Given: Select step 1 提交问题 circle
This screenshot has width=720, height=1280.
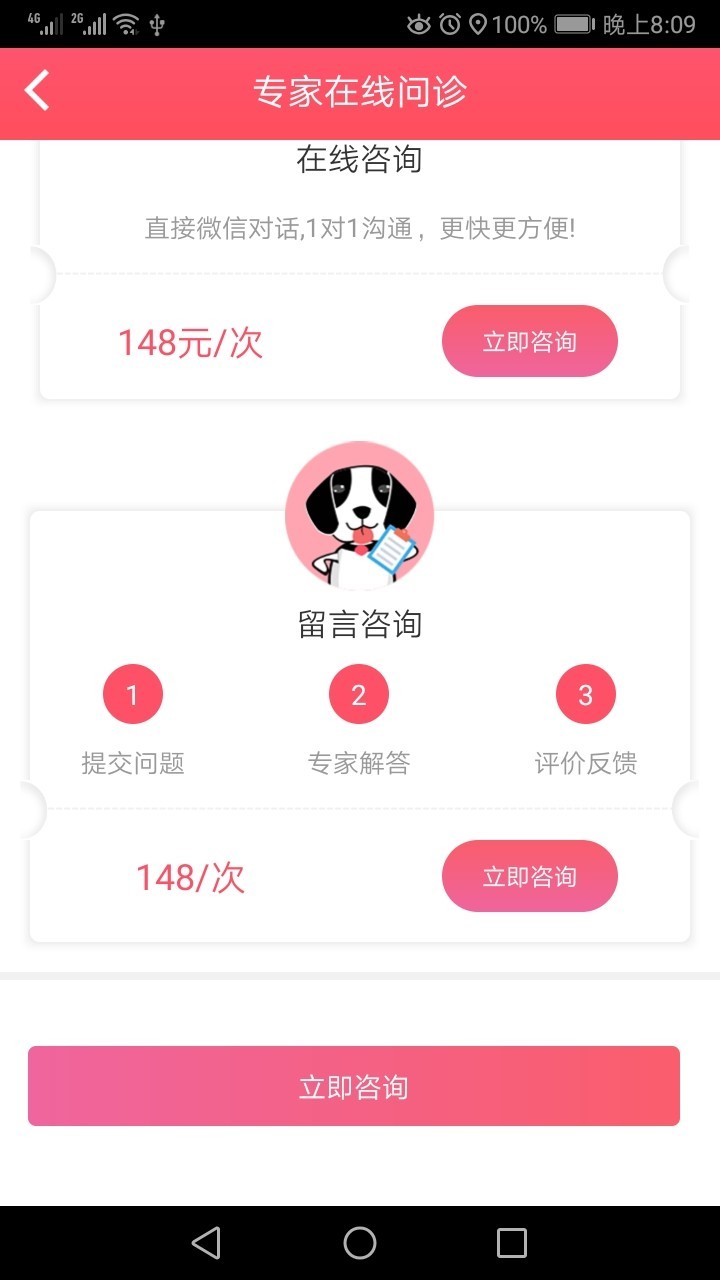Looking at the screenshot, I should [133, 693].
